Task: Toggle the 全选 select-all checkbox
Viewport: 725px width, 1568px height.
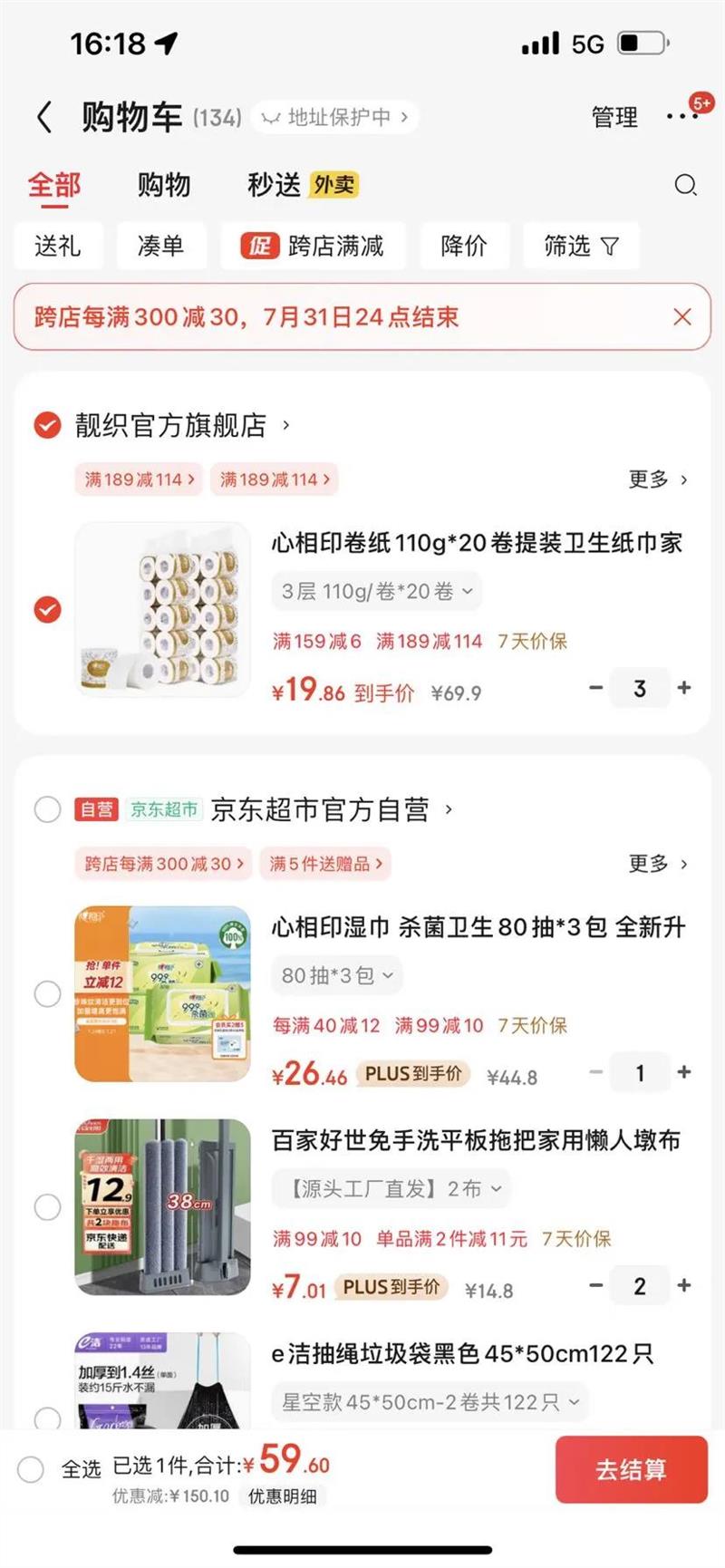Action: pyautogui.click(x=31, y=1469)
